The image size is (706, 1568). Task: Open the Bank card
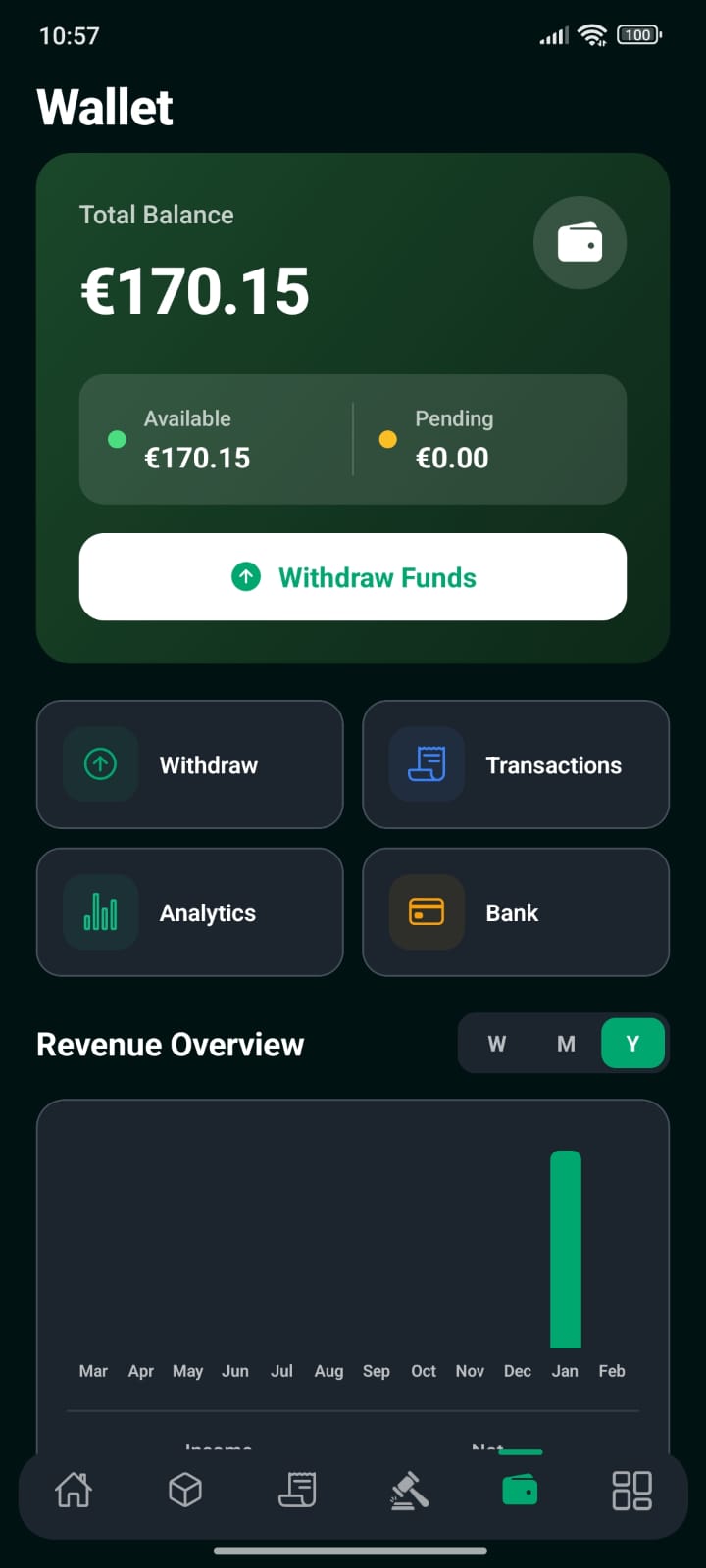[x=516, y=912]
